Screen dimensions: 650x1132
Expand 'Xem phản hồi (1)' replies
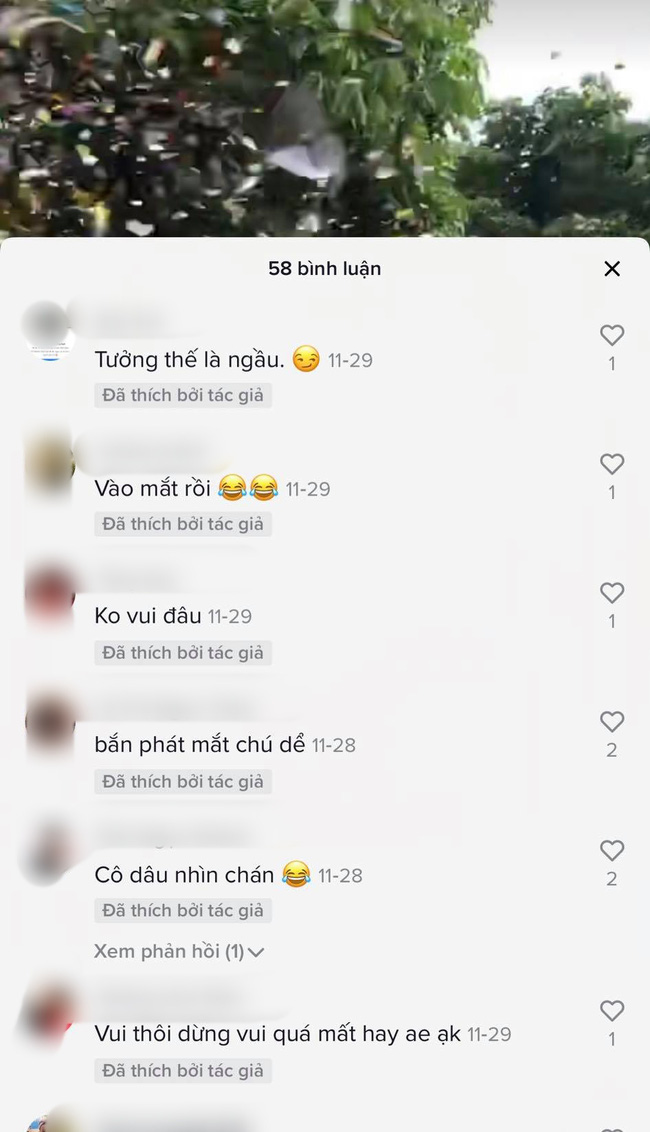pos(178,952)
